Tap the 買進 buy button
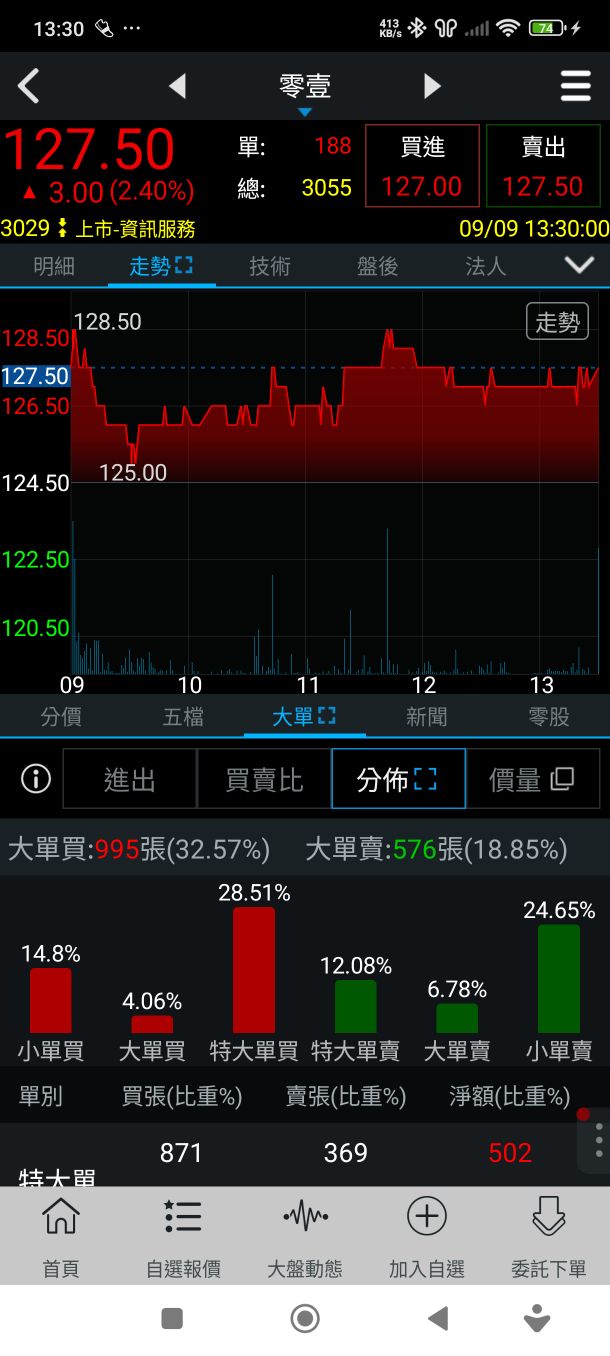The width and height of the screenshot is (610, 1356). tap(422, 166)
